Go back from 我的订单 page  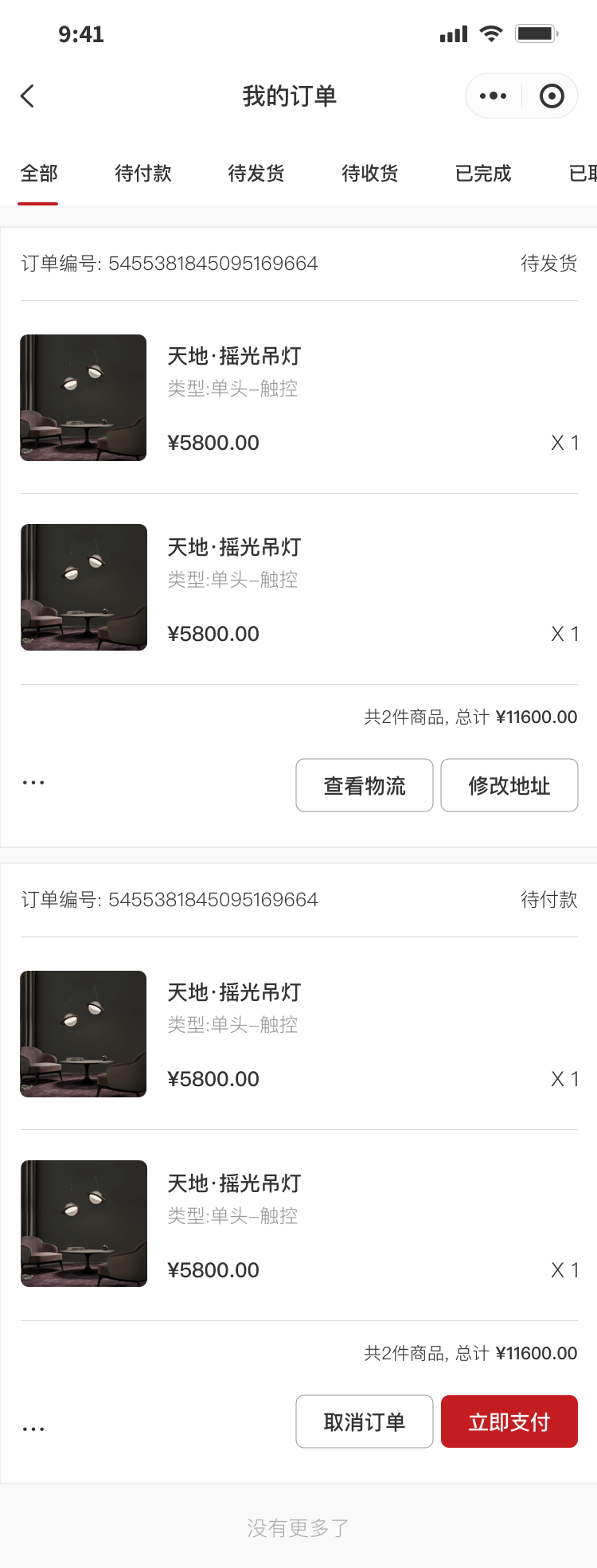pos(28,96)
